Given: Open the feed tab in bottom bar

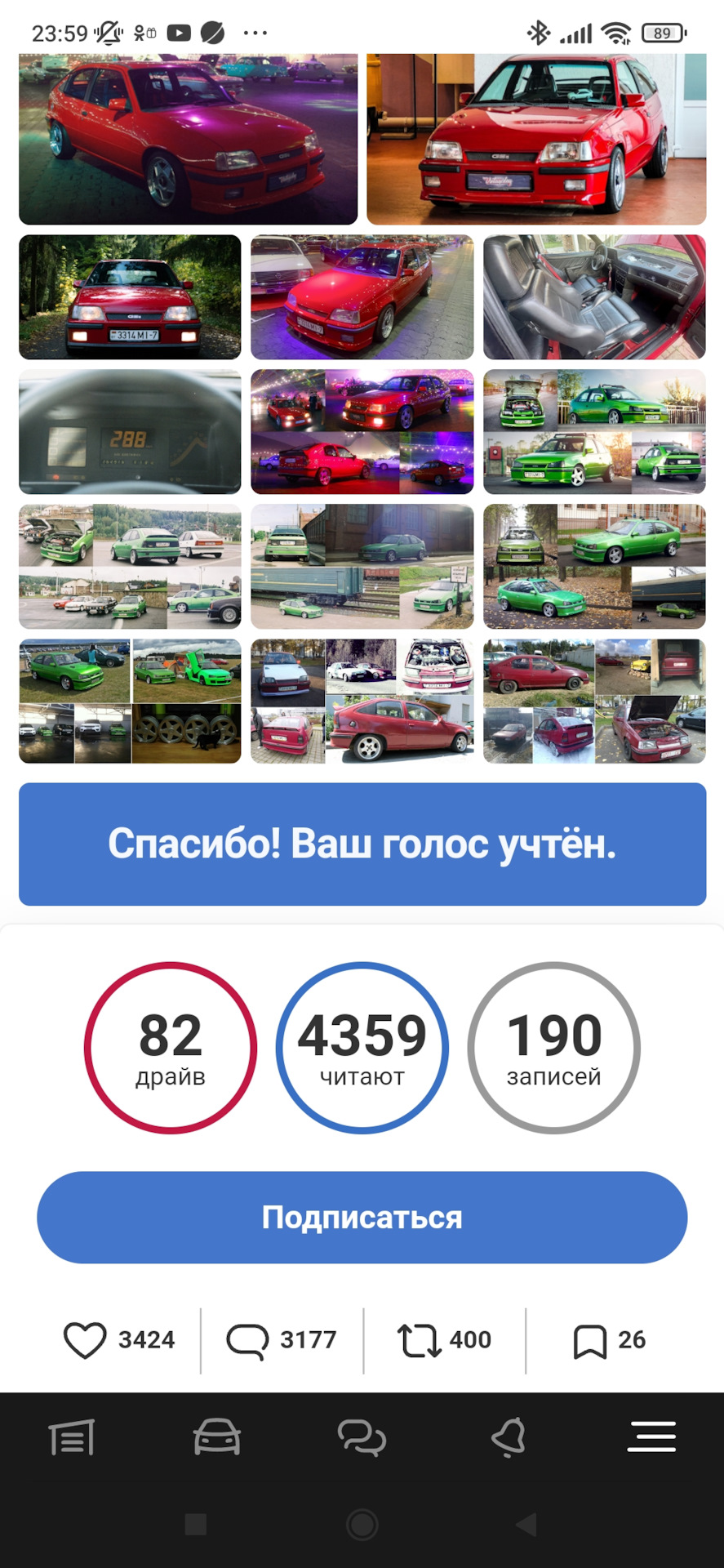Looking at the screenshot, I should click(72, 1437).
